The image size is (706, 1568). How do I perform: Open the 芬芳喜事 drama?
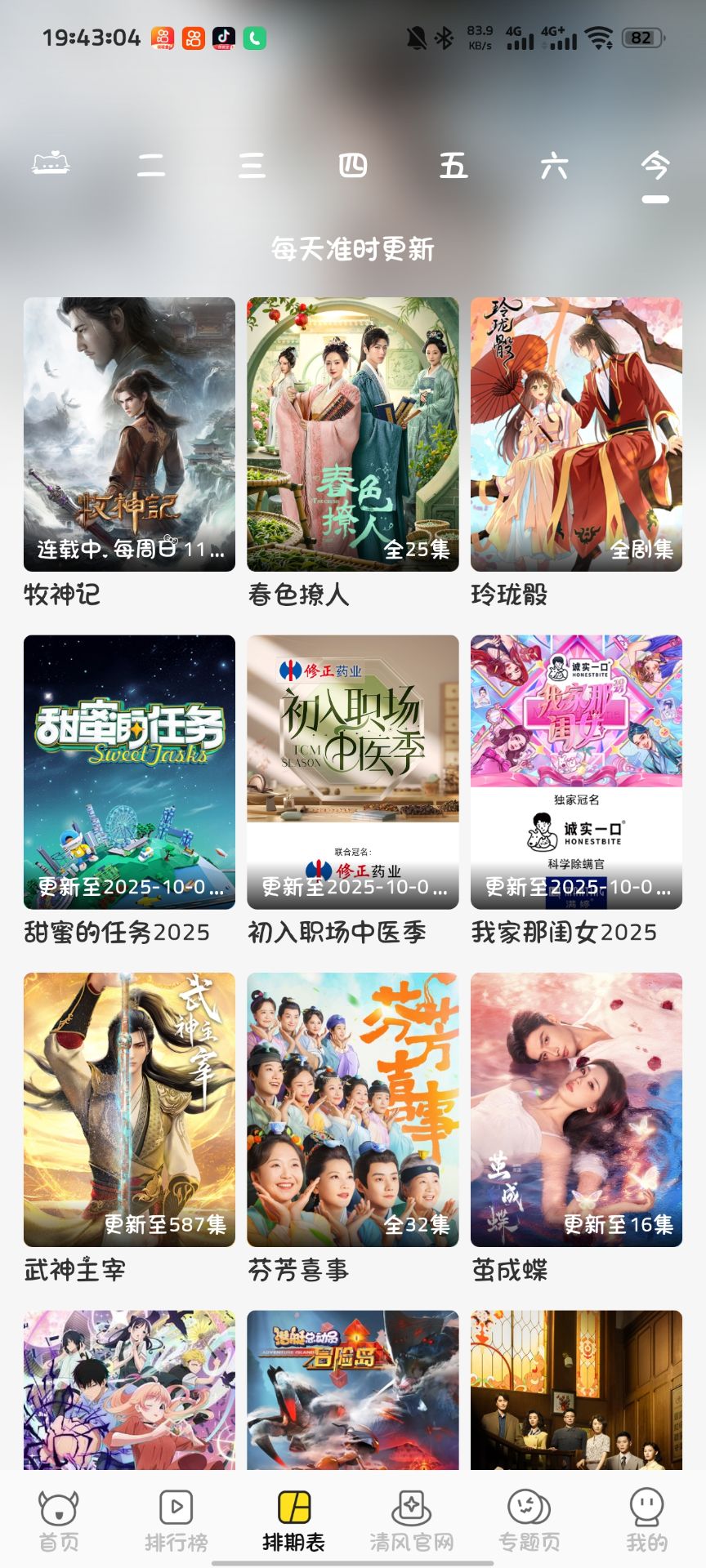353,1110
